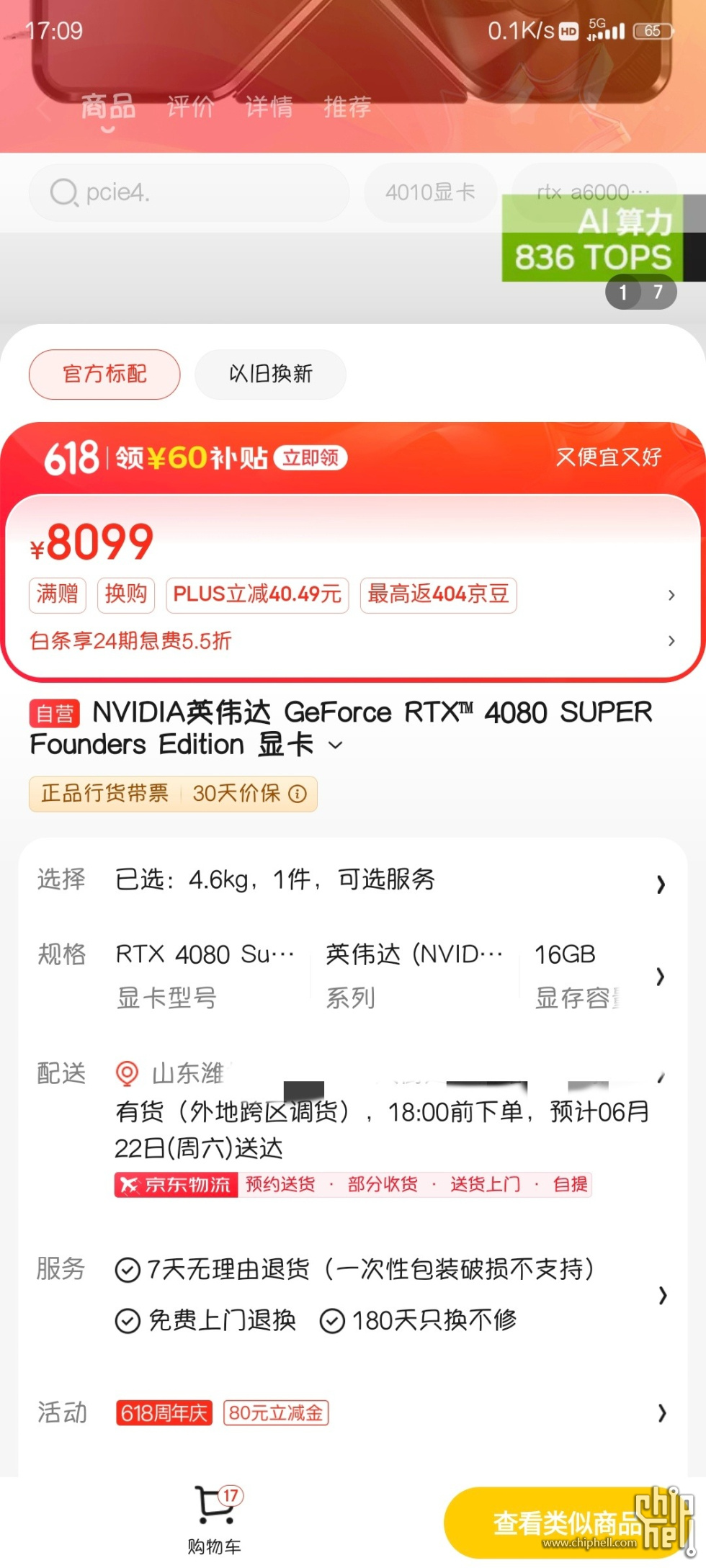The image size is (706, 1568).
Task: Open the pcie4 search box
Action: (x=189, y=192)
